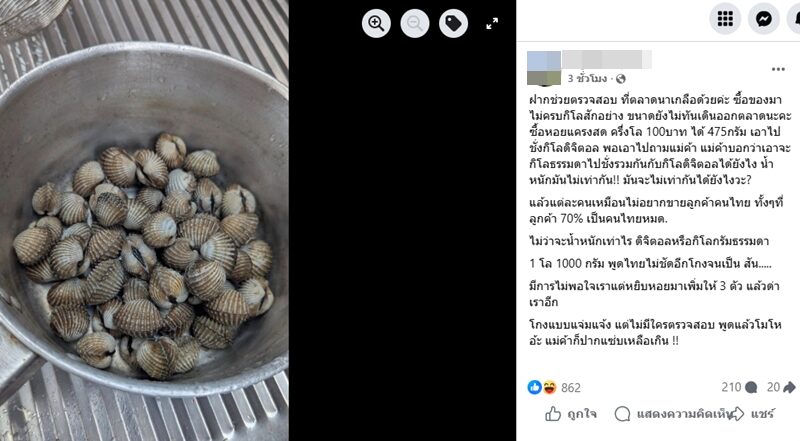Viewport: 800px width, 441px height.
Task: Enter fullscreen photo view
Action: (492, 24)
